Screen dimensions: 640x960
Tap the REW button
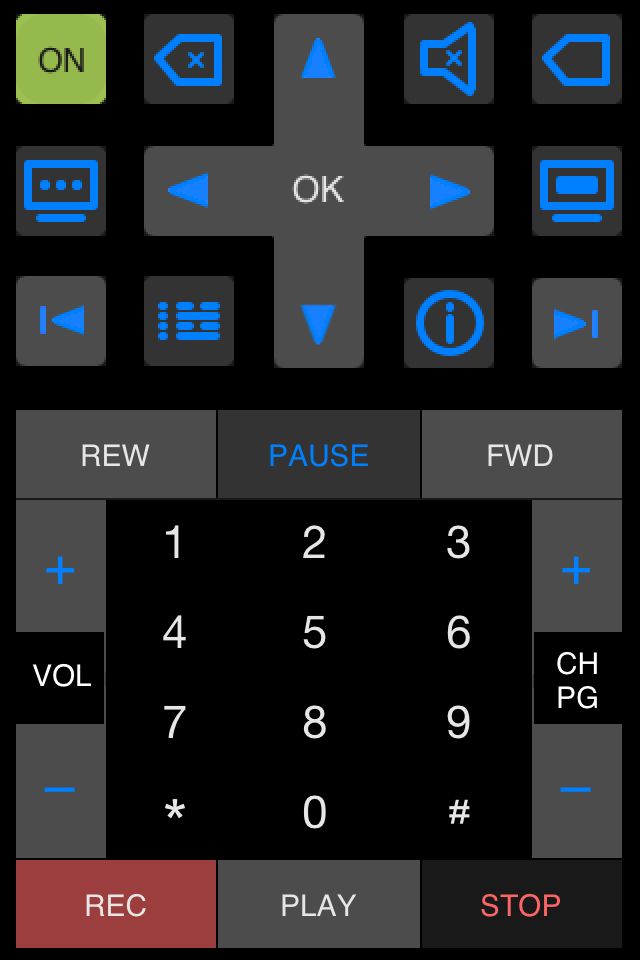point(115,455)
